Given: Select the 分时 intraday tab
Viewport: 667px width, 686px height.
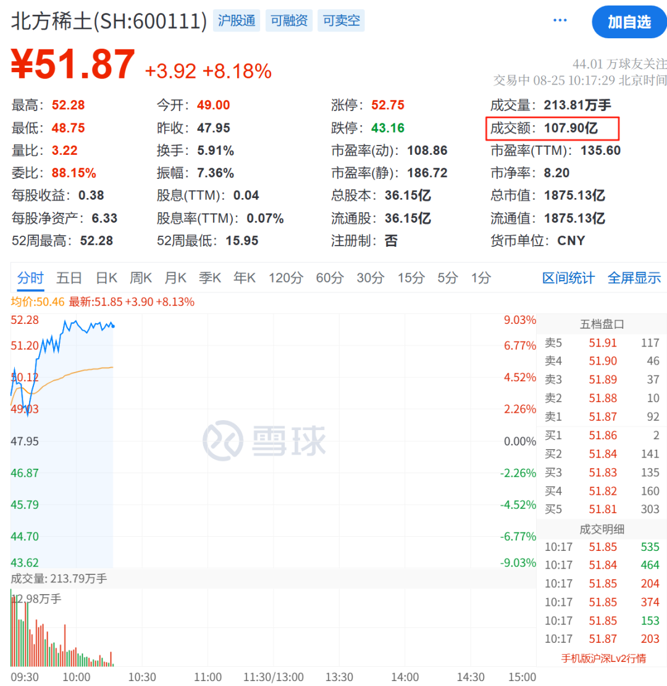Looking at the screenshot, I should click(x=30, y=278).
